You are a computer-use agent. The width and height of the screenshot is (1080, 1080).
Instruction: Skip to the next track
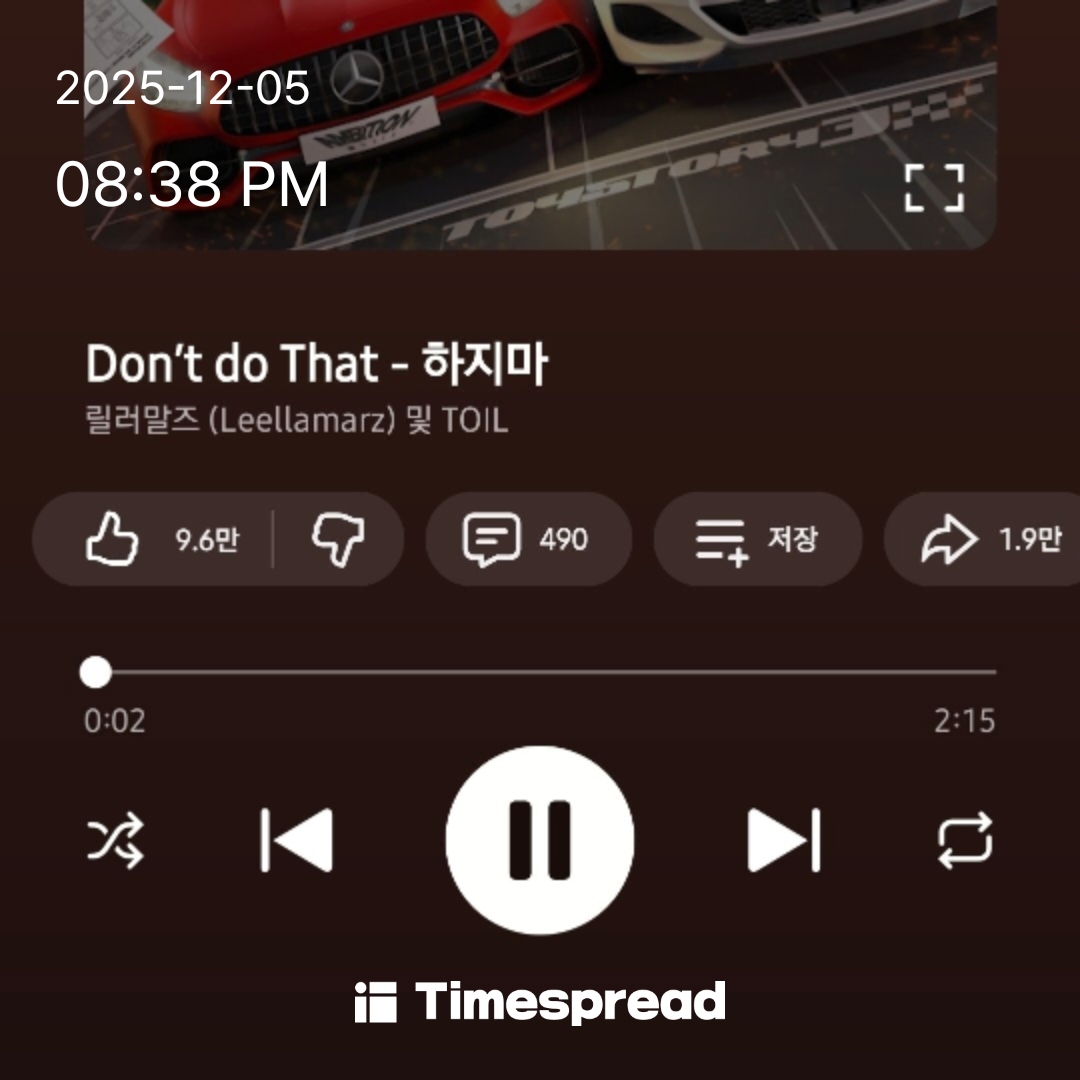[x=784, y=840]
